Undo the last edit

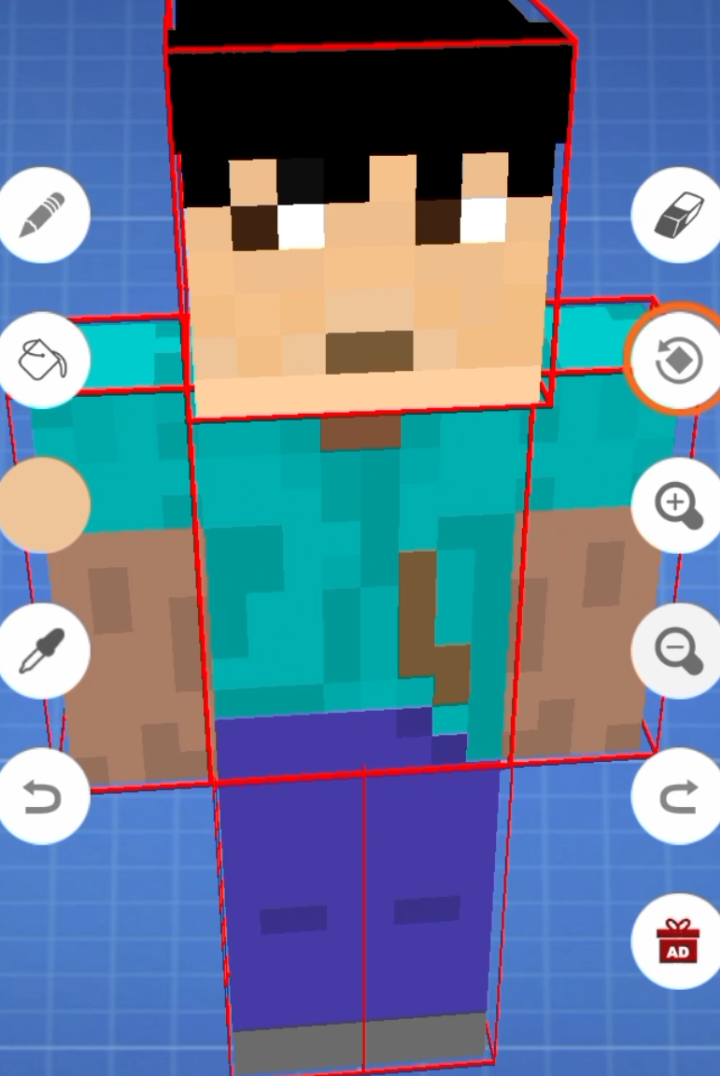[42, 796]
